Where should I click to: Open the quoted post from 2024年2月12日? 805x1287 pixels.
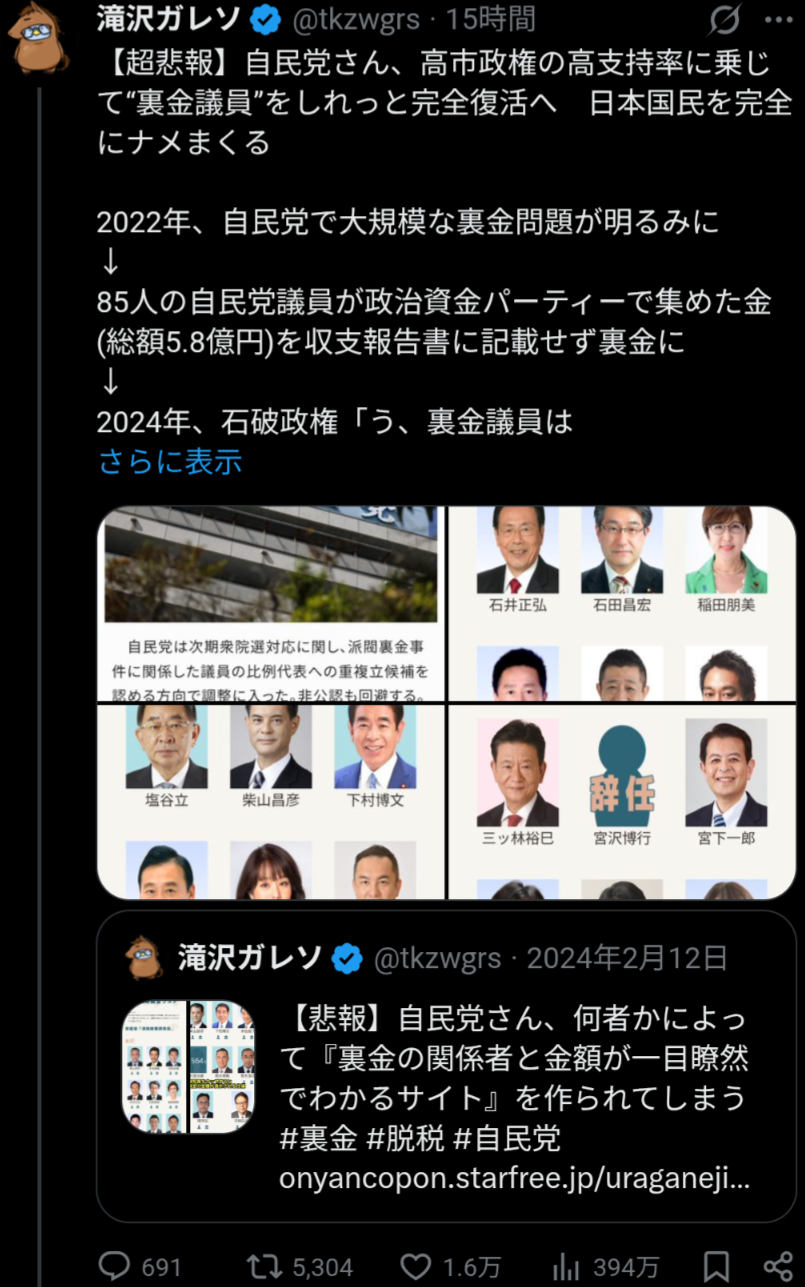[x=446, y=1066]
